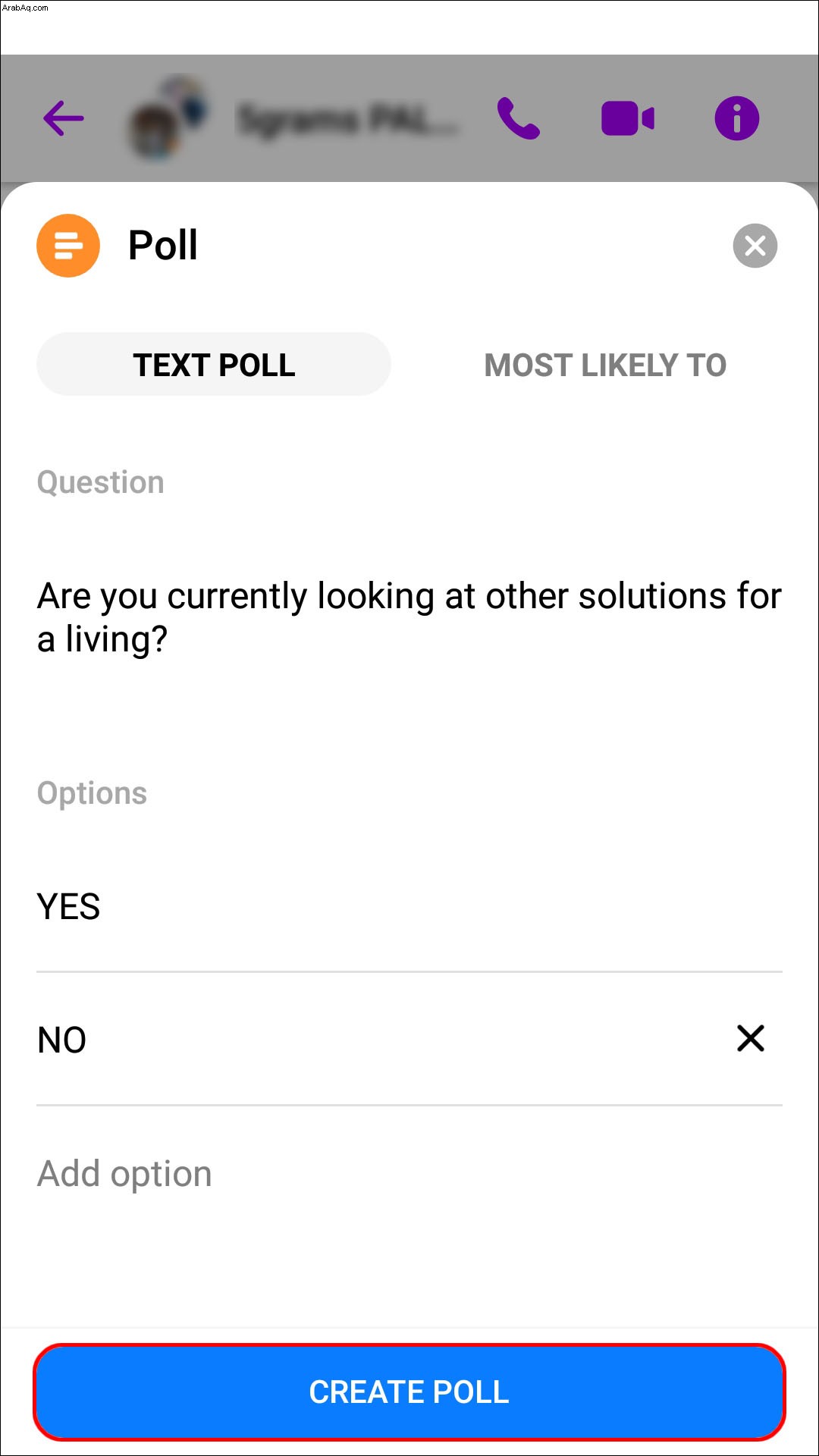Create the poll
This screenshot has height=1456, width=819.
pyautogui.click(x=409, y=1392)
